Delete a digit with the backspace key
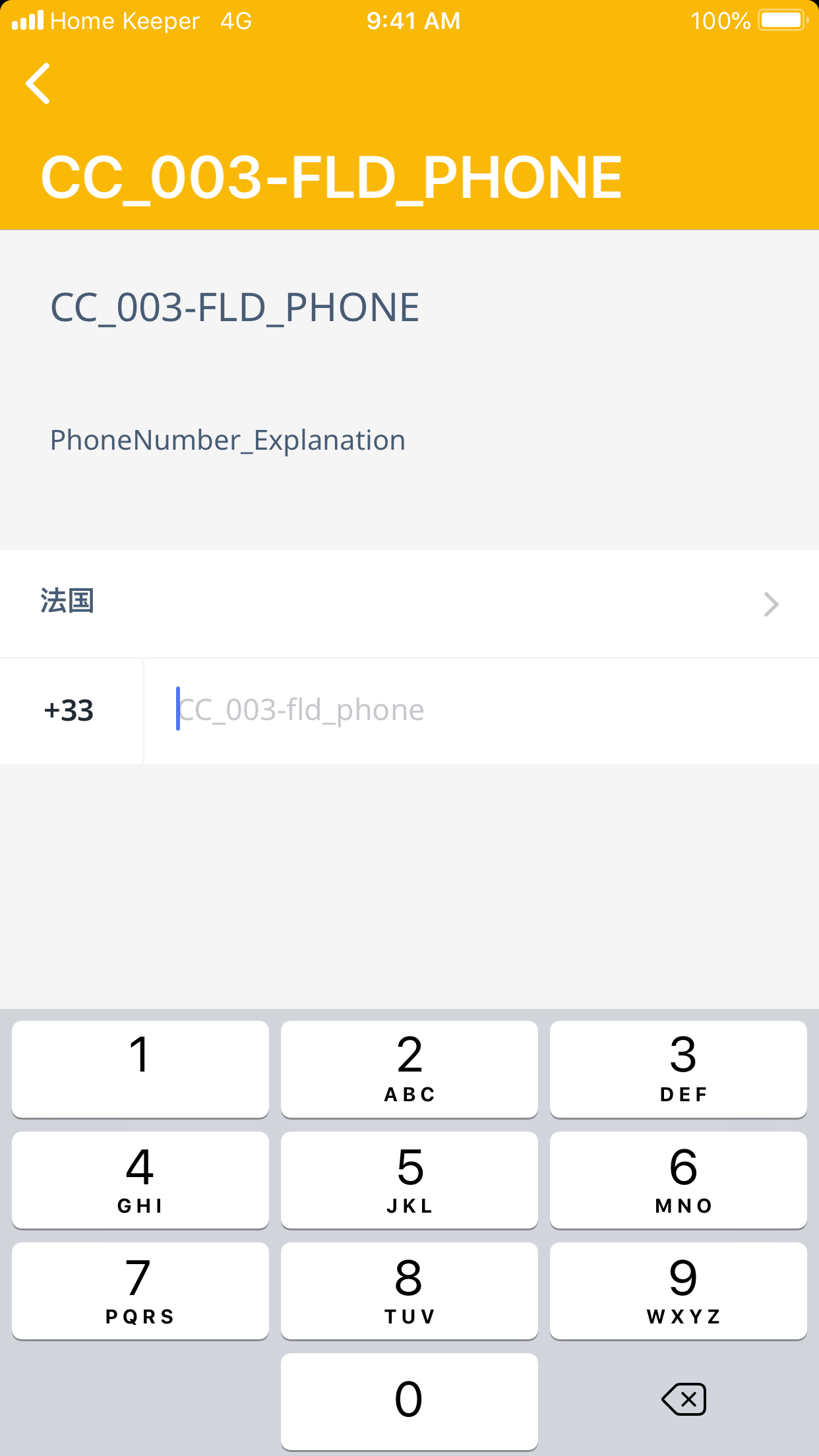The image size is (819, 1456). 683,1399
